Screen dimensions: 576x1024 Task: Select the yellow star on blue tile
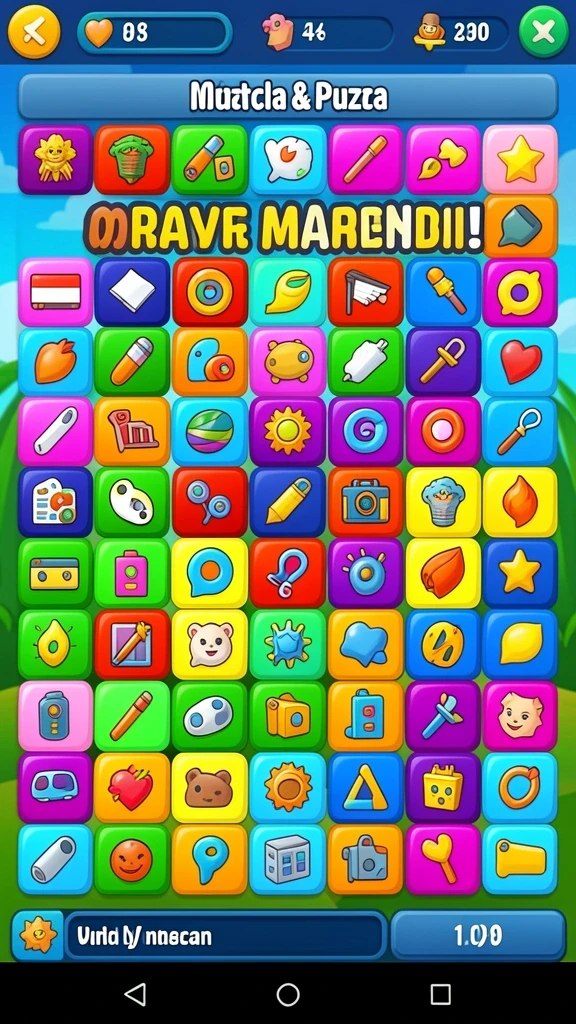click(x=520, y=572)
